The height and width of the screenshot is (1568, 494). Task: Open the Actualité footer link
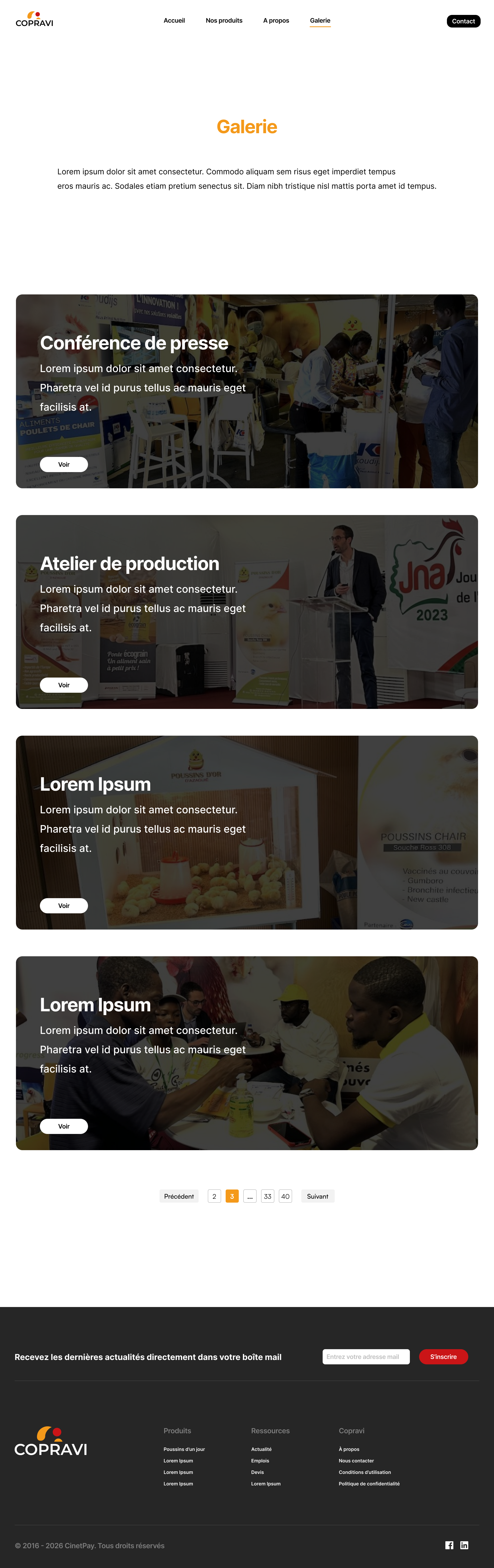(x=261, y=1449)
